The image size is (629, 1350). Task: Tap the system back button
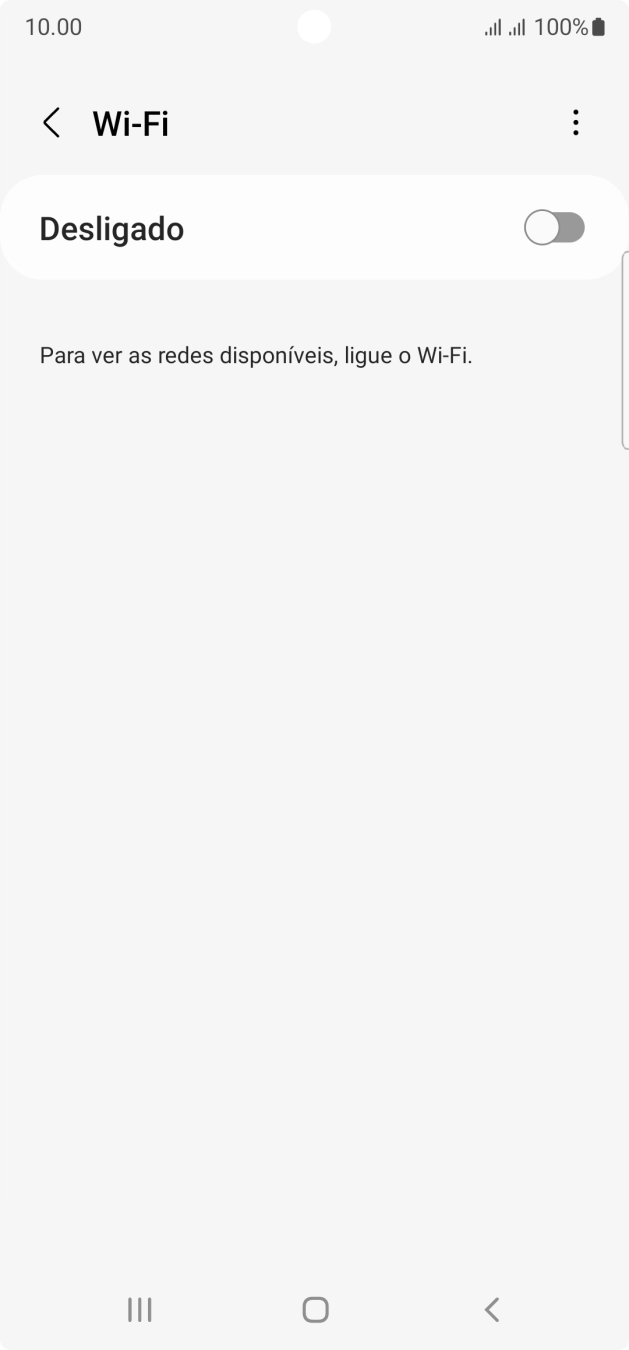490,1309
